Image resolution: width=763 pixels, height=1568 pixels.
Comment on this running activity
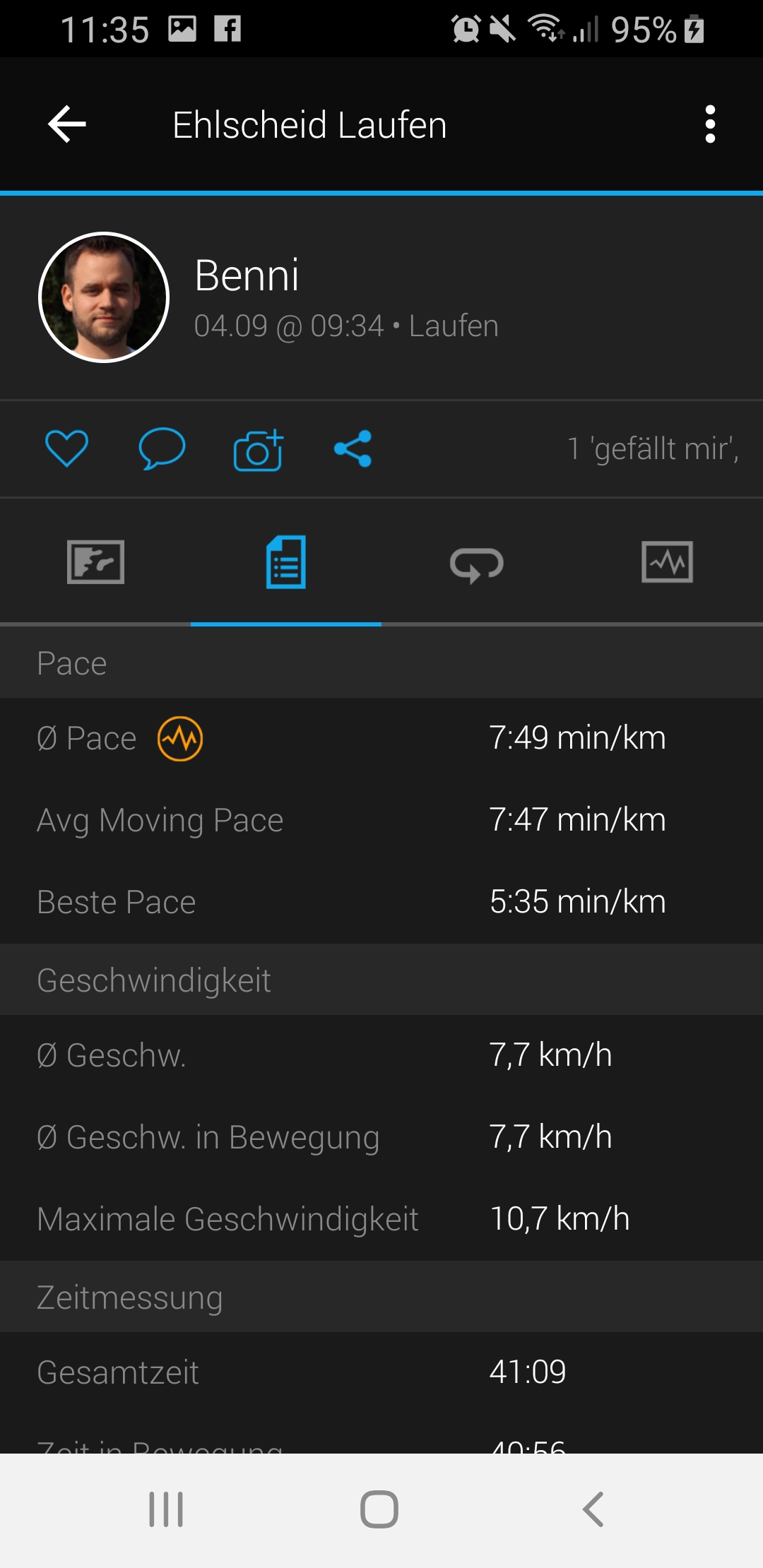(162, 449)
